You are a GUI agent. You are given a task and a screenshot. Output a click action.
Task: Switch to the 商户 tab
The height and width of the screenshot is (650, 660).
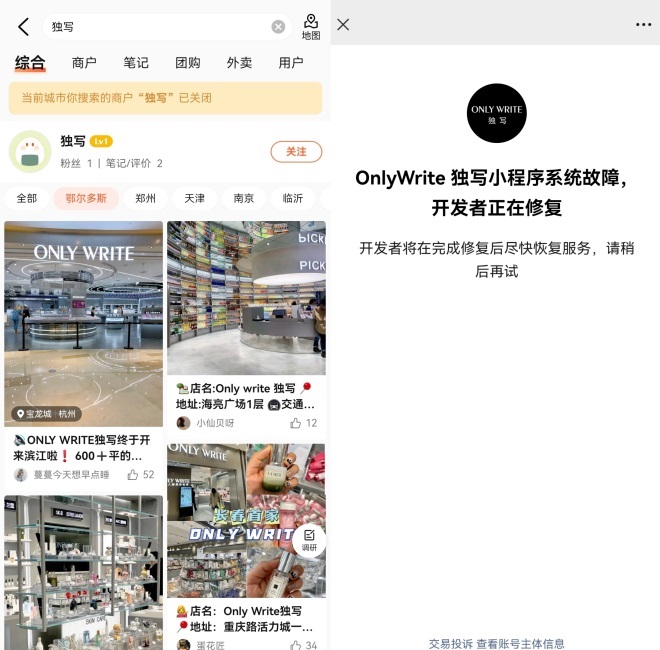click(84, 63)
